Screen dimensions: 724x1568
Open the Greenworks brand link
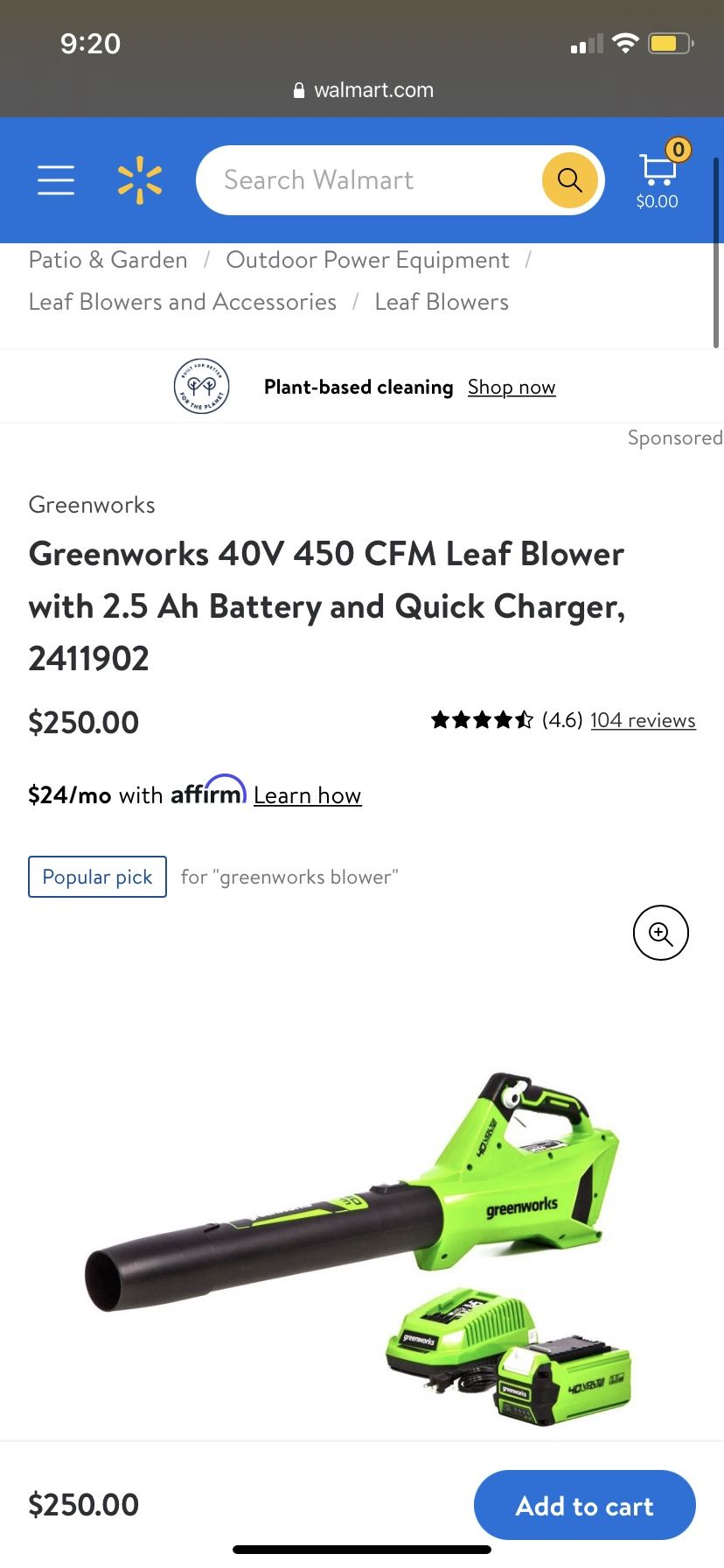[92, 505]
